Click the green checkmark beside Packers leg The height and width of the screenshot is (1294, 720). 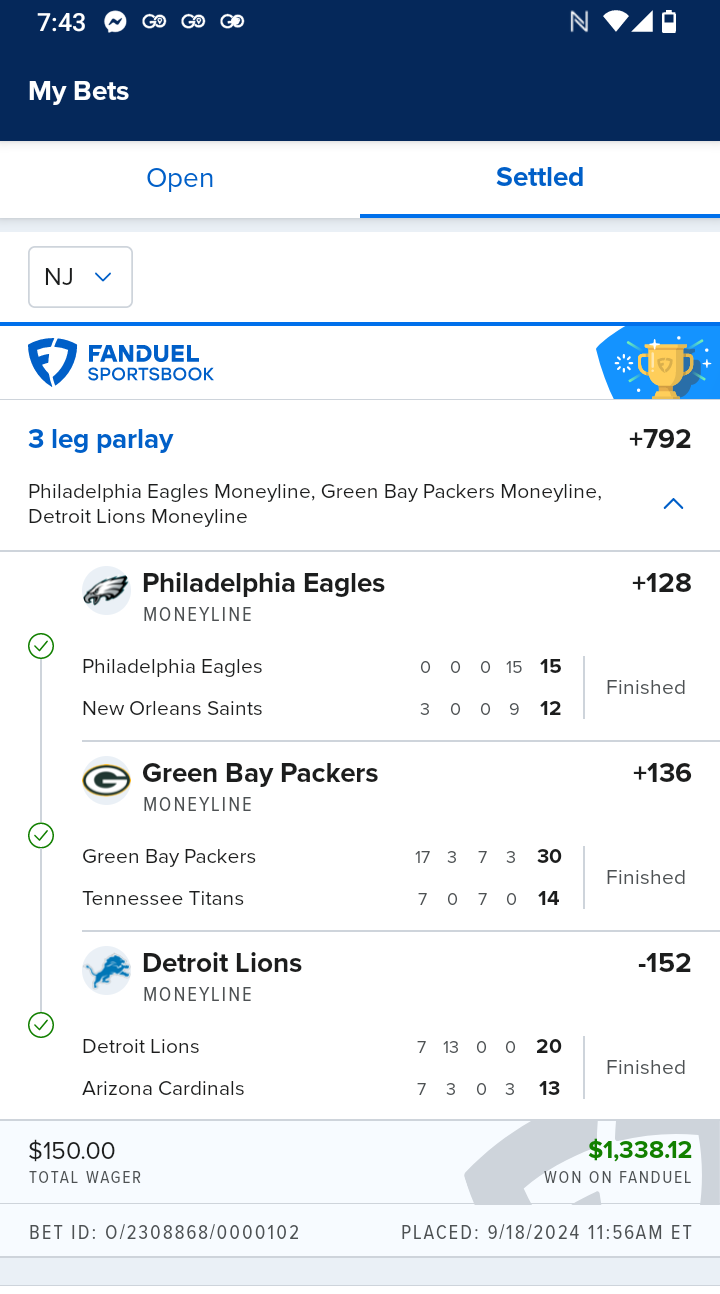coord(40,836)
